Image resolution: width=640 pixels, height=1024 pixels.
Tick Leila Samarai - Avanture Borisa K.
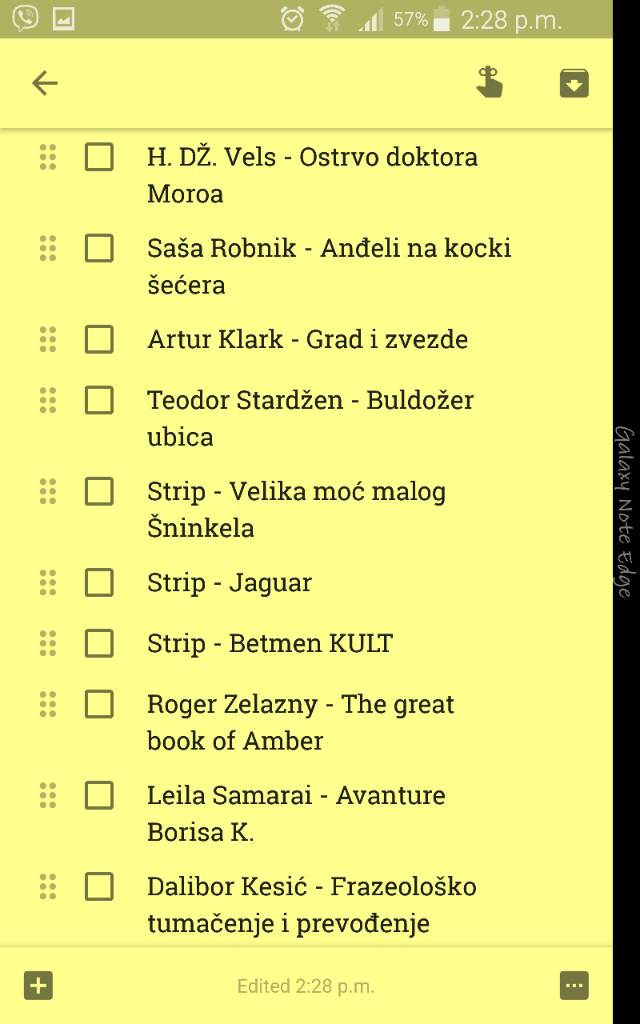[x=99, y=795]
